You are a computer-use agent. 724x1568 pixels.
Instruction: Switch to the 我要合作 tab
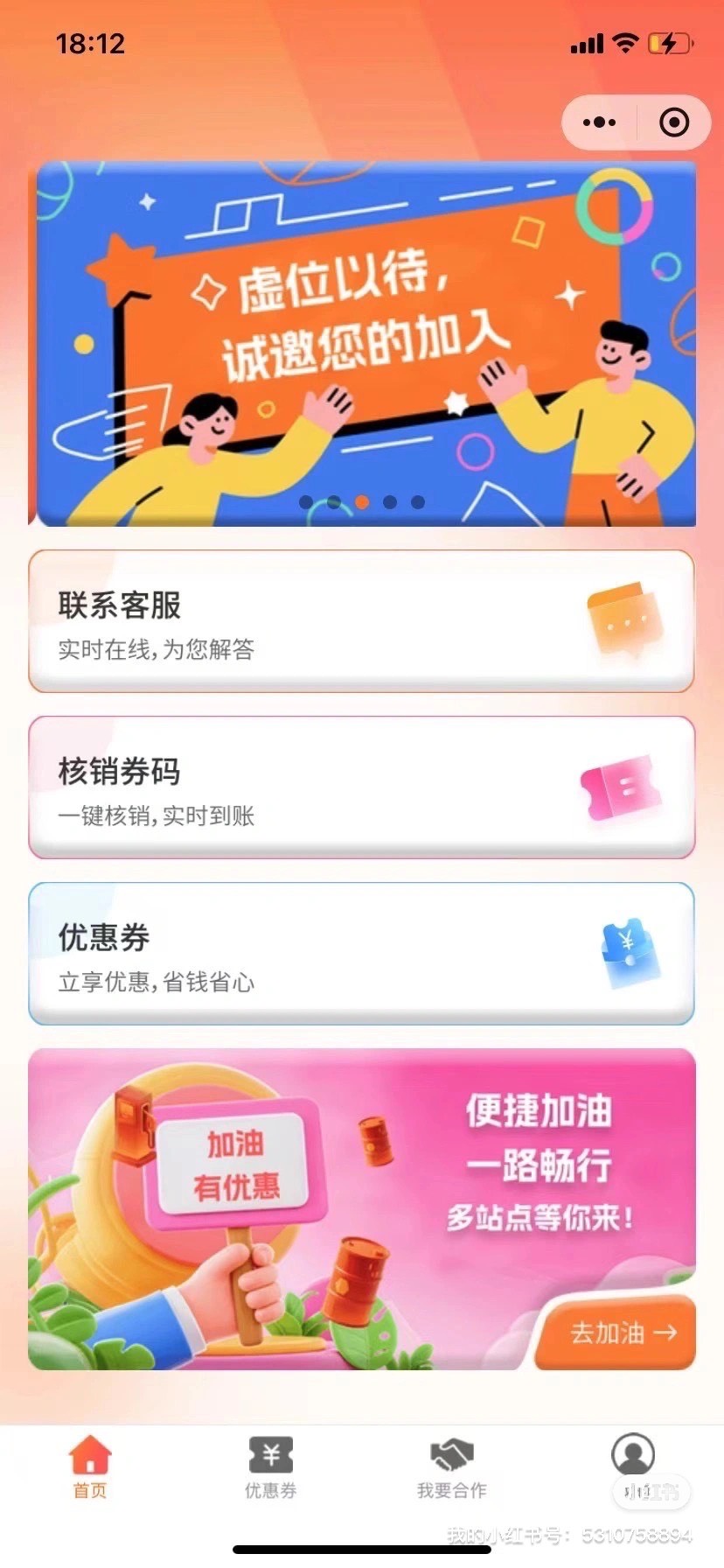(452, 1467)
